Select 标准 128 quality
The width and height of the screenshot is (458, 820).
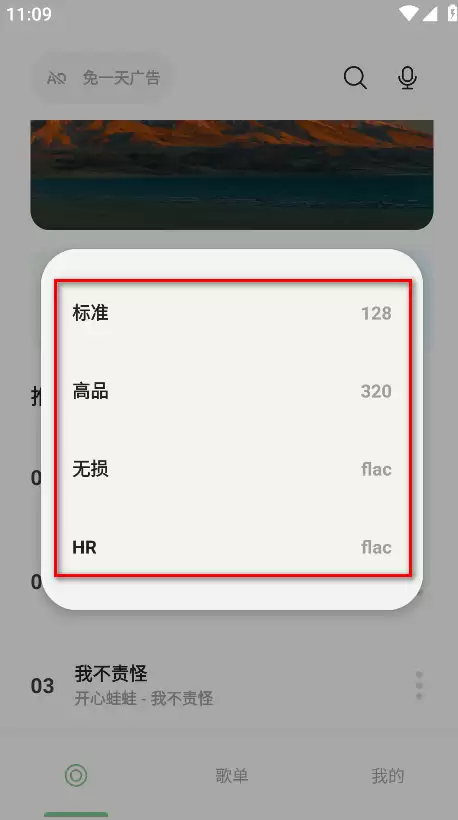click(x=232, y=313)
